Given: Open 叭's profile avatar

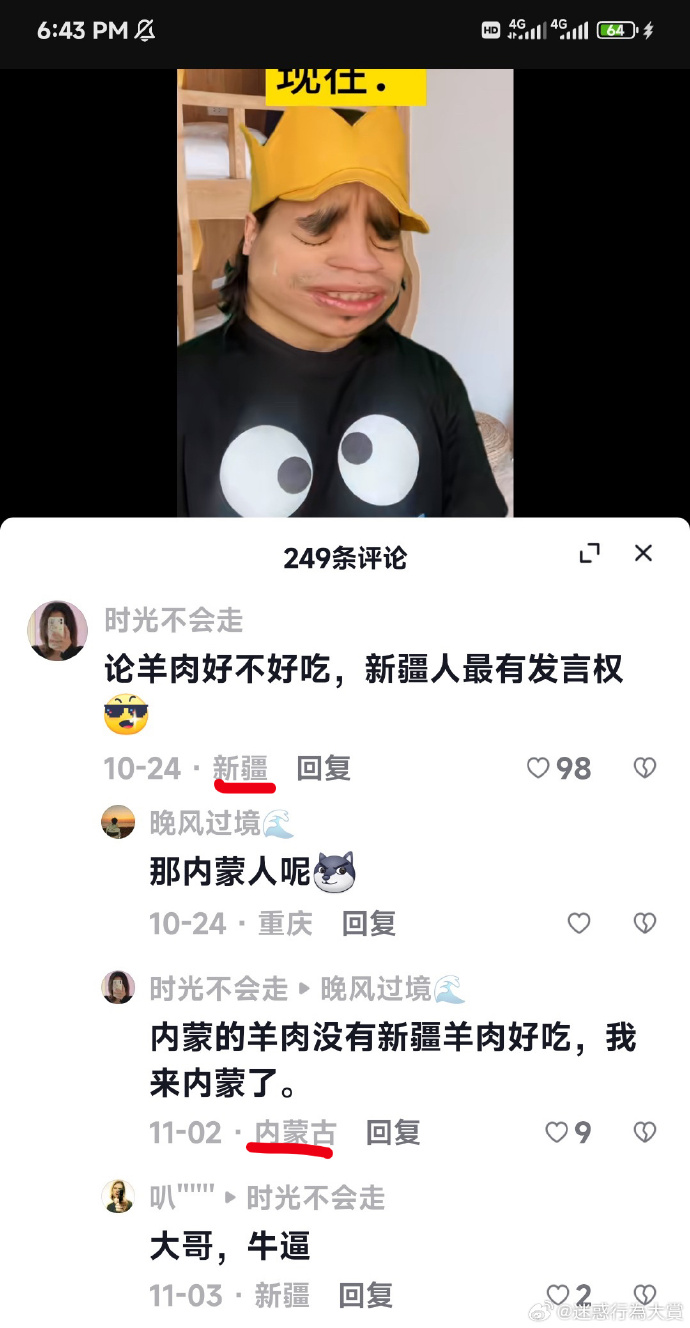Looking at the screenshot, I should [118, 1196].
